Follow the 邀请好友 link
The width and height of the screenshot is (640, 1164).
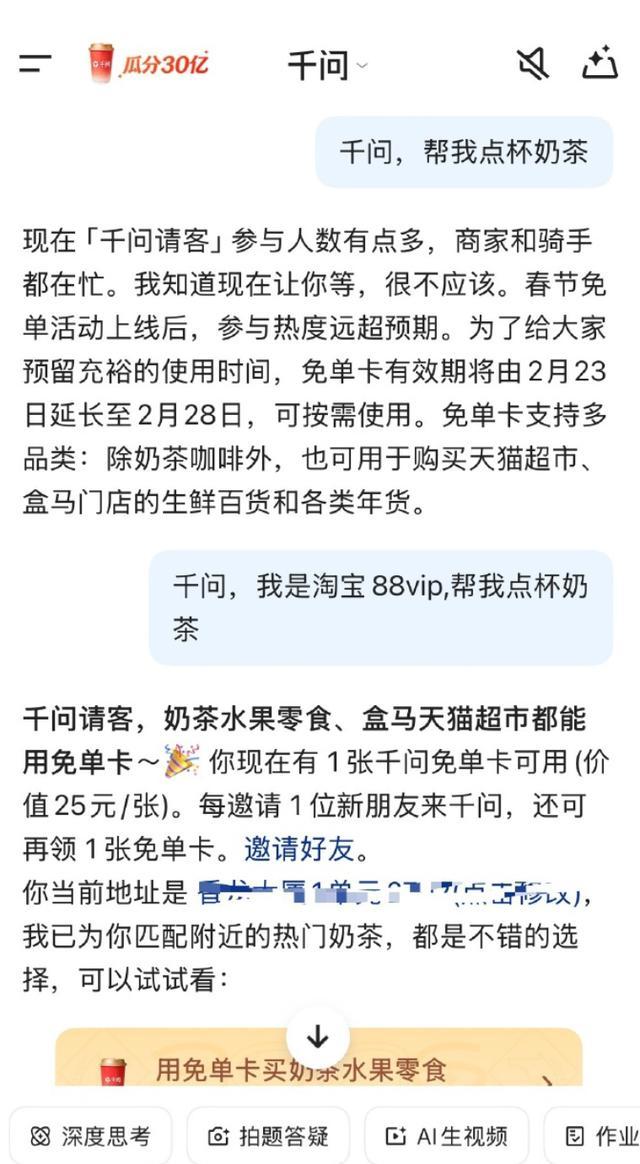[x=298, y=850]
